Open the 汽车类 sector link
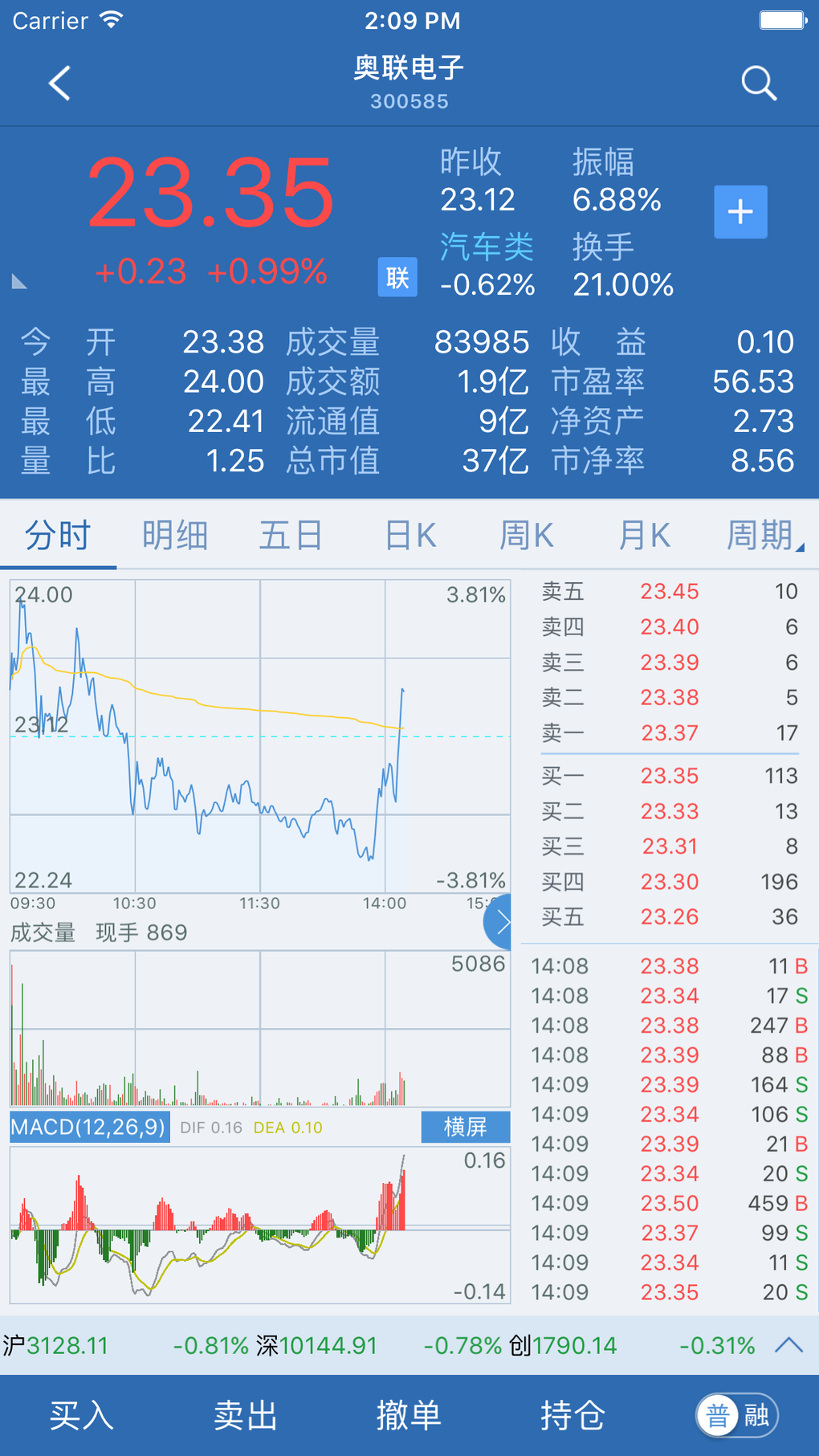Screen dimensions: 819x1456 [x=487, y=247]
